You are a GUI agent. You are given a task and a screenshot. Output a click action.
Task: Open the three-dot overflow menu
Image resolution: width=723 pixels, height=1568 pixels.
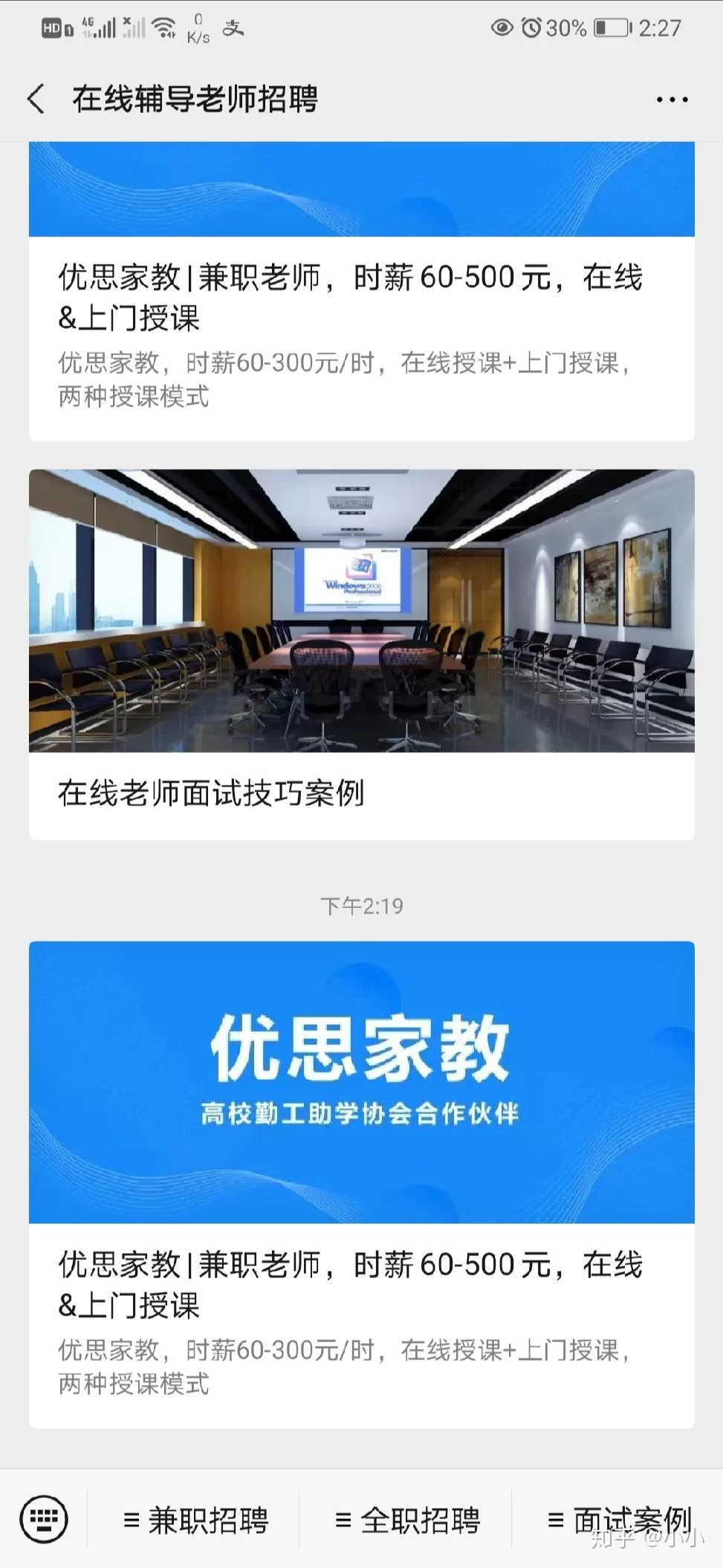[x=672, y=100]
